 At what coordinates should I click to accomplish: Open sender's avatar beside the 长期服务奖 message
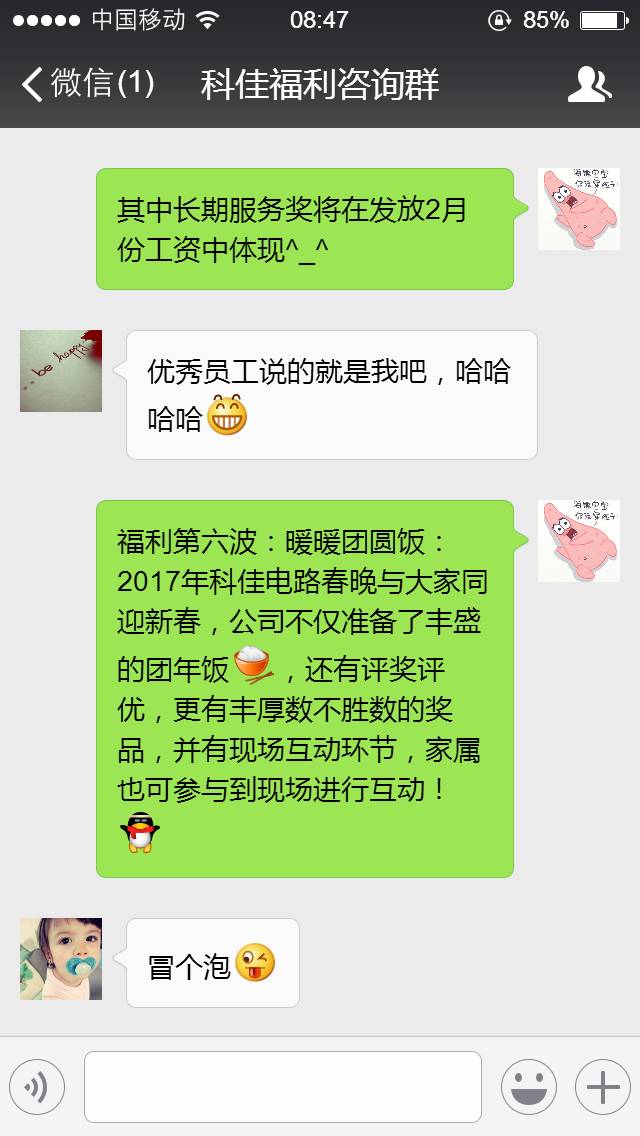(x=578, y=209)
